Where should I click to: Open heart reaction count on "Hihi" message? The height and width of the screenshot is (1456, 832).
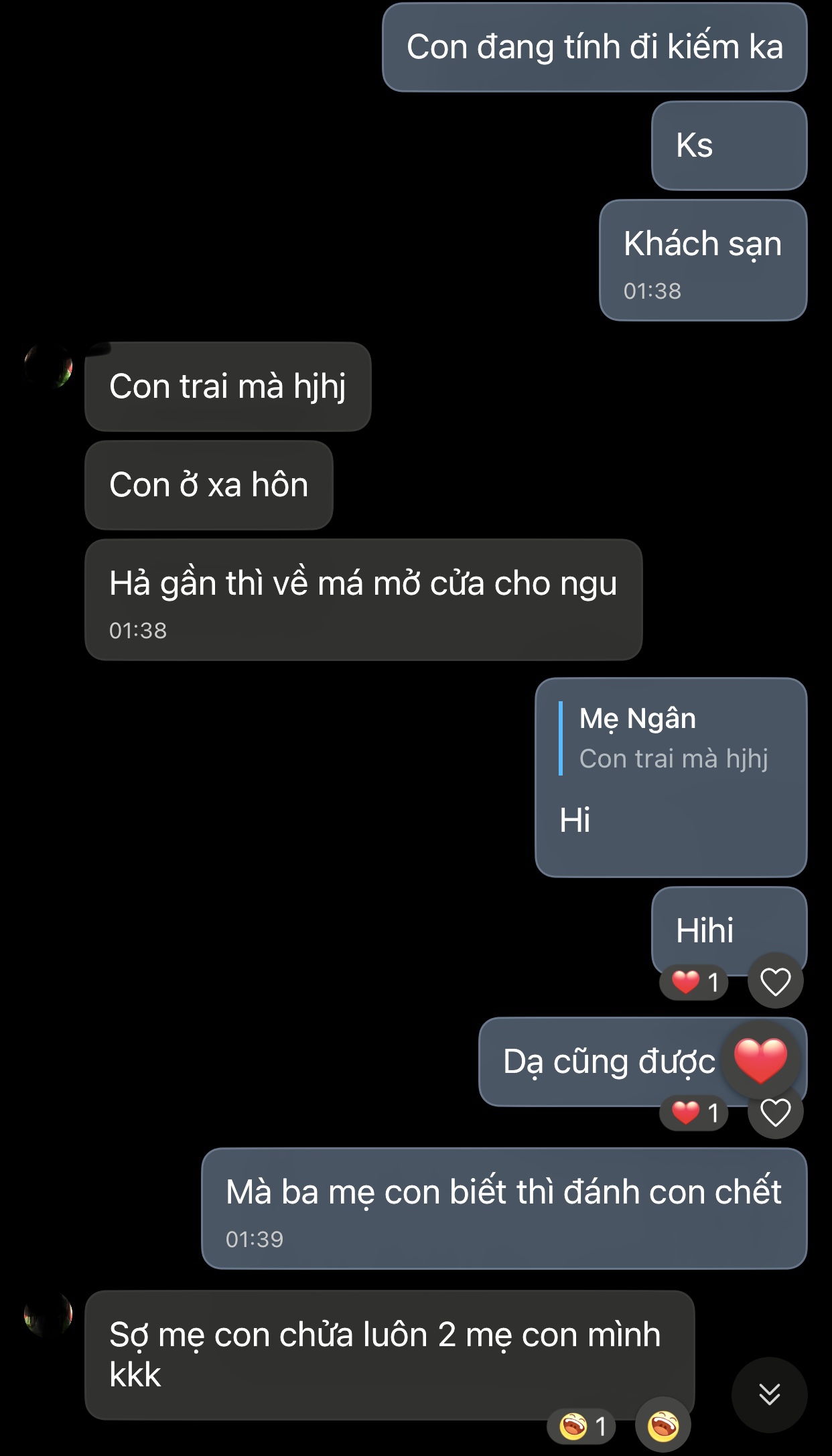click(x=695, y=982)
